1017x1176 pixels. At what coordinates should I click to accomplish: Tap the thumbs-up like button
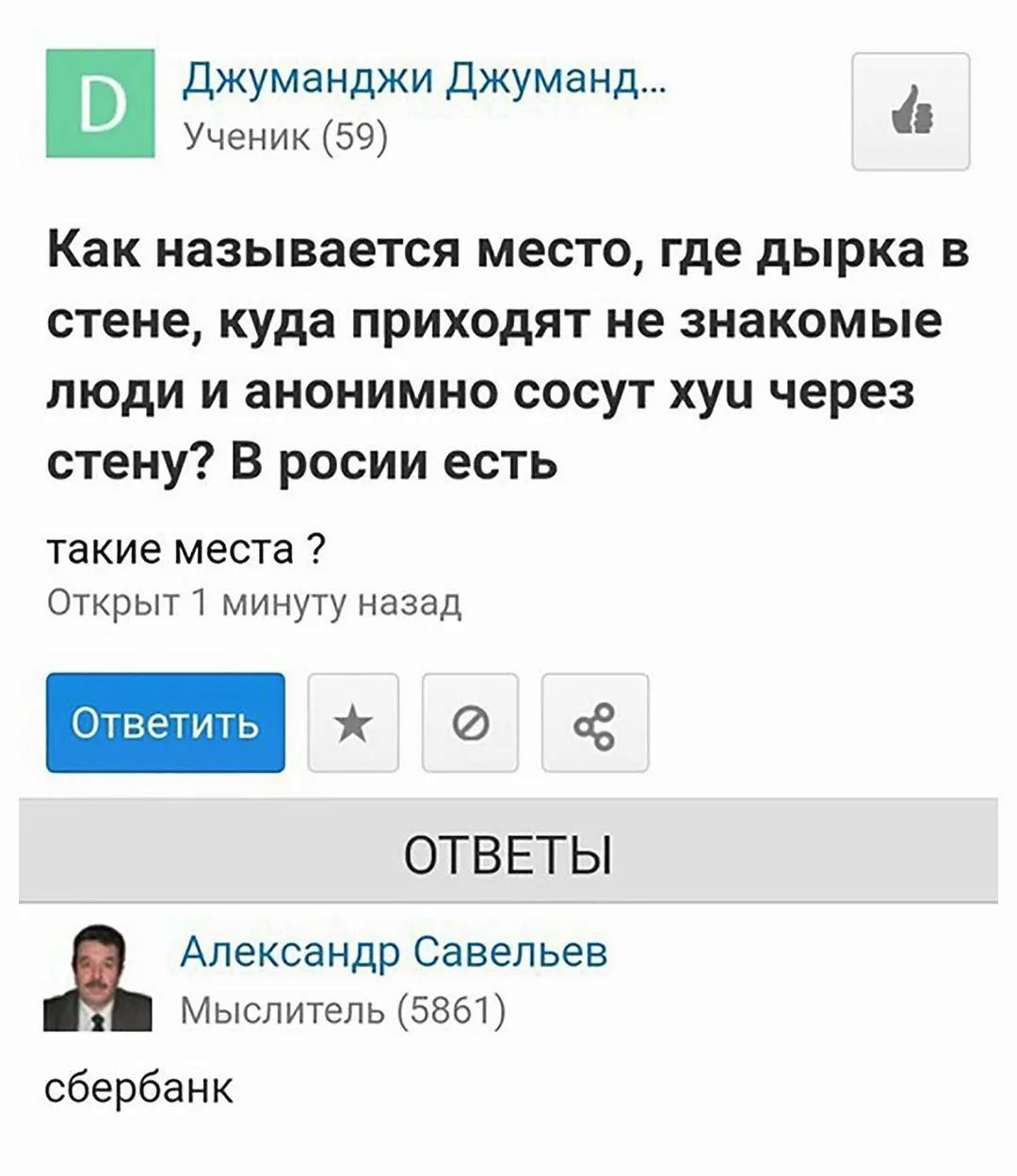(x=910, y=112)
